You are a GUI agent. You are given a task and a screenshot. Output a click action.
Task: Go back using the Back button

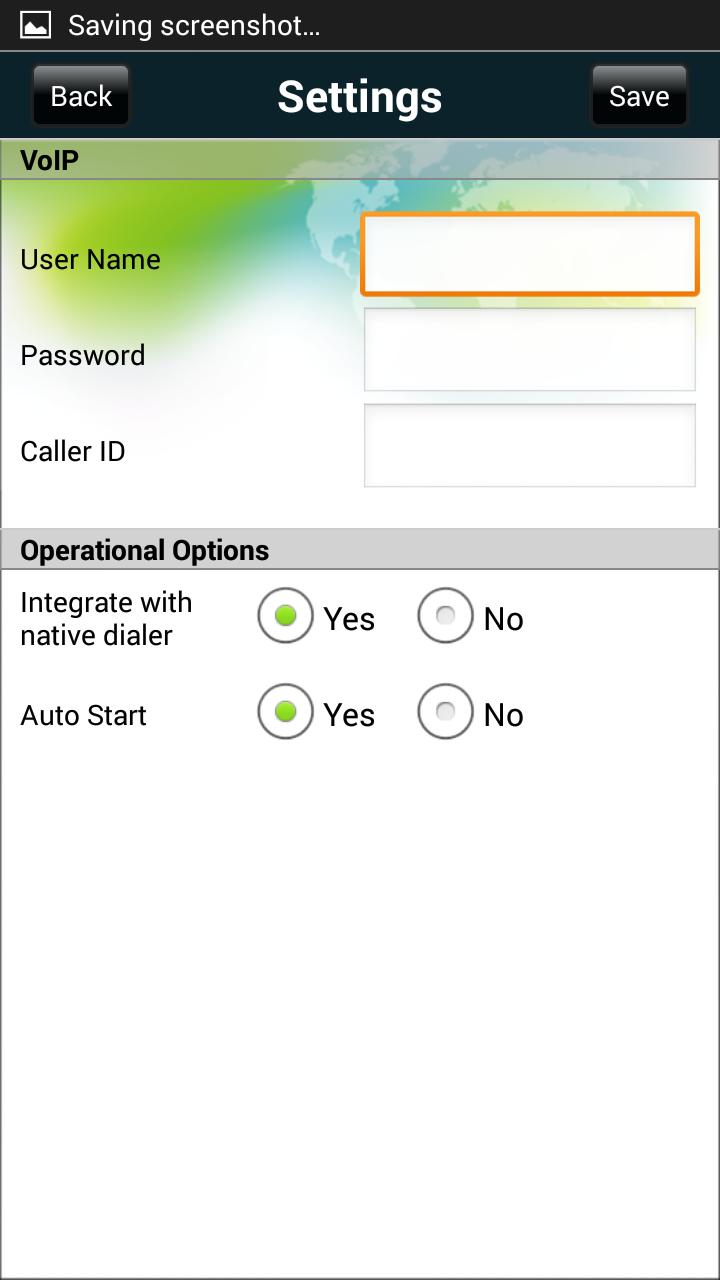[81, 96]
